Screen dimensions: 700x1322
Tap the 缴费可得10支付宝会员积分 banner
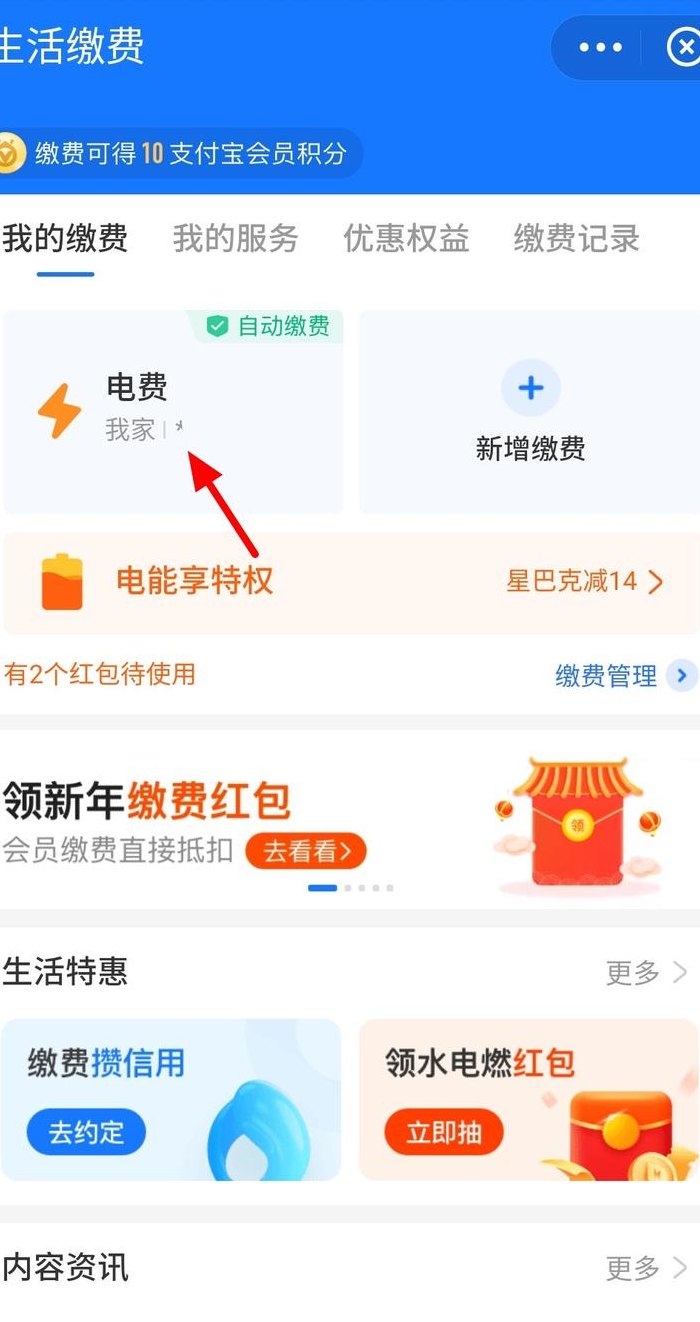point(178,153)
